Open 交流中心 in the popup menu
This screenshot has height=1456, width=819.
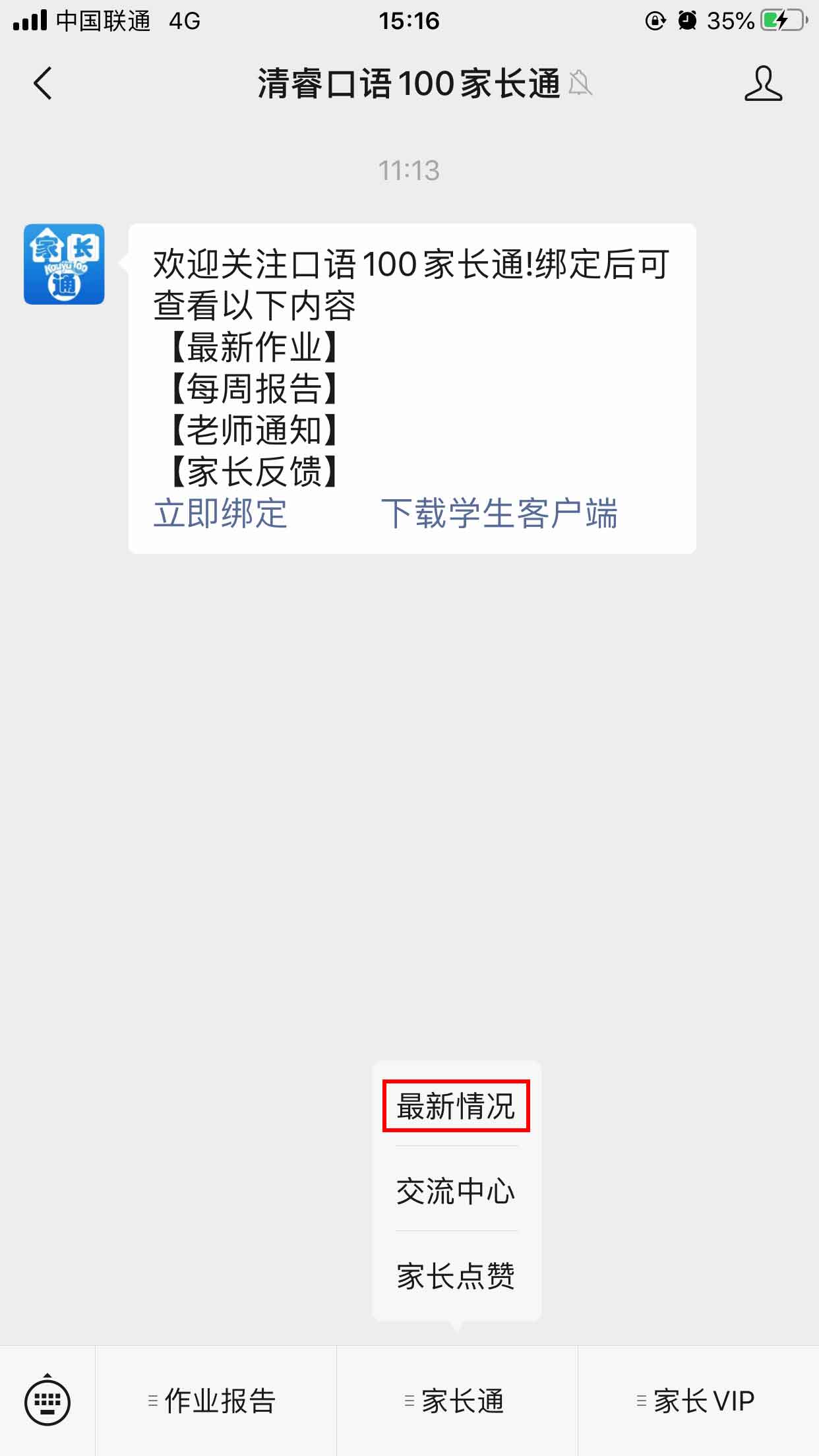click(456, 1191)
